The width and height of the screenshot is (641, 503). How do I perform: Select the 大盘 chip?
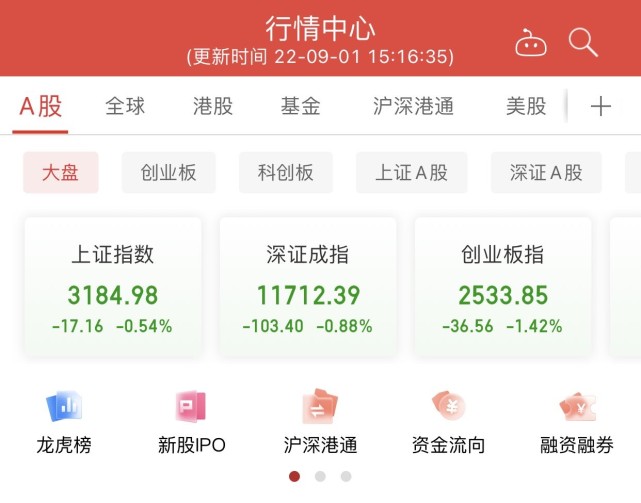click(x=61, y=172)
